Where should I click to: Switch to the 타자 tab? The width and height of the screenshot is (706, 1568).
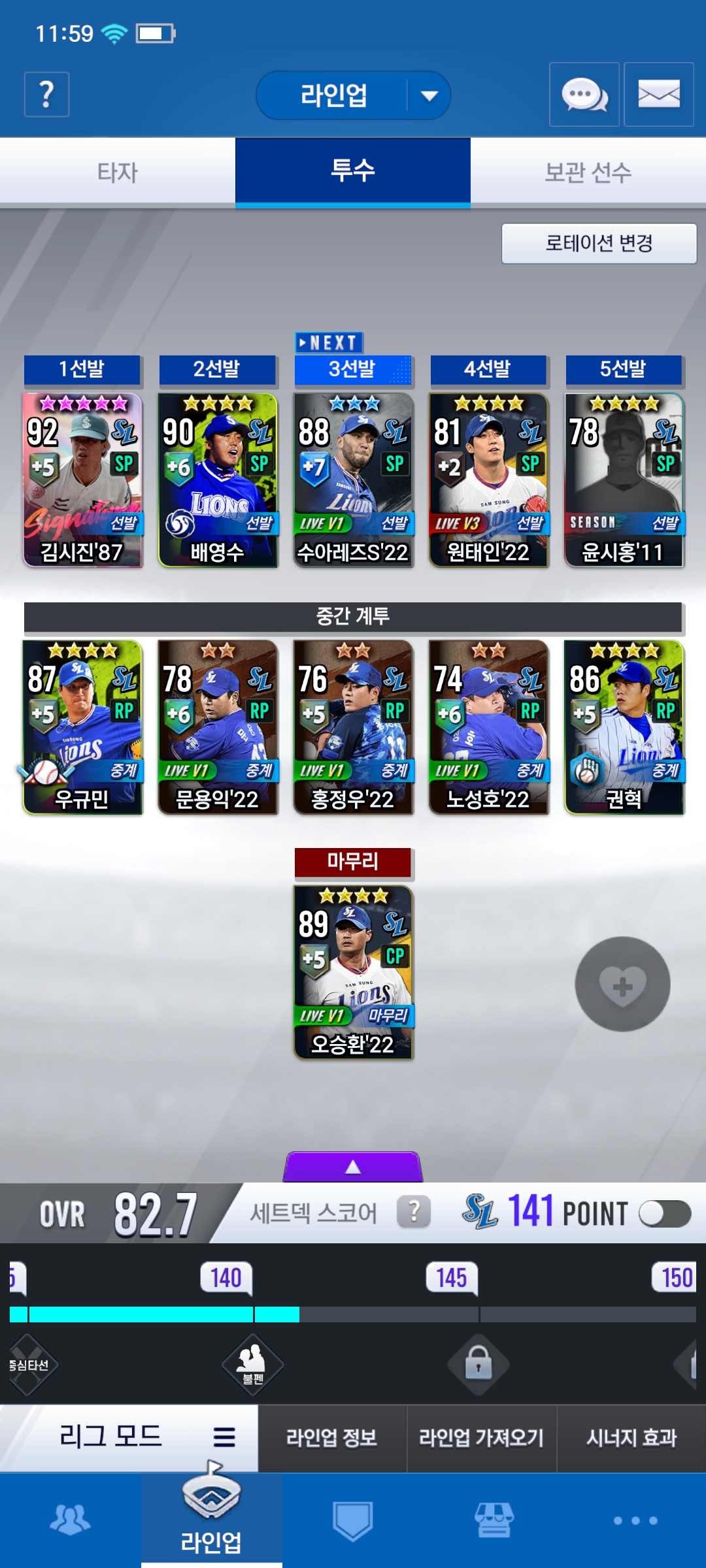tap(118, 172)
